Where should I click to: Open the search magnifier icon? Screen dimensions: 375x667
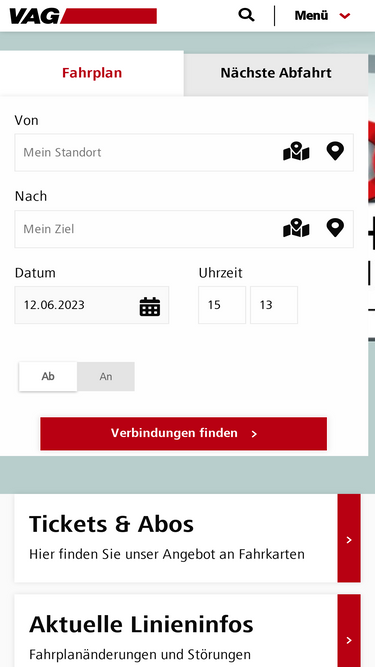246,15
